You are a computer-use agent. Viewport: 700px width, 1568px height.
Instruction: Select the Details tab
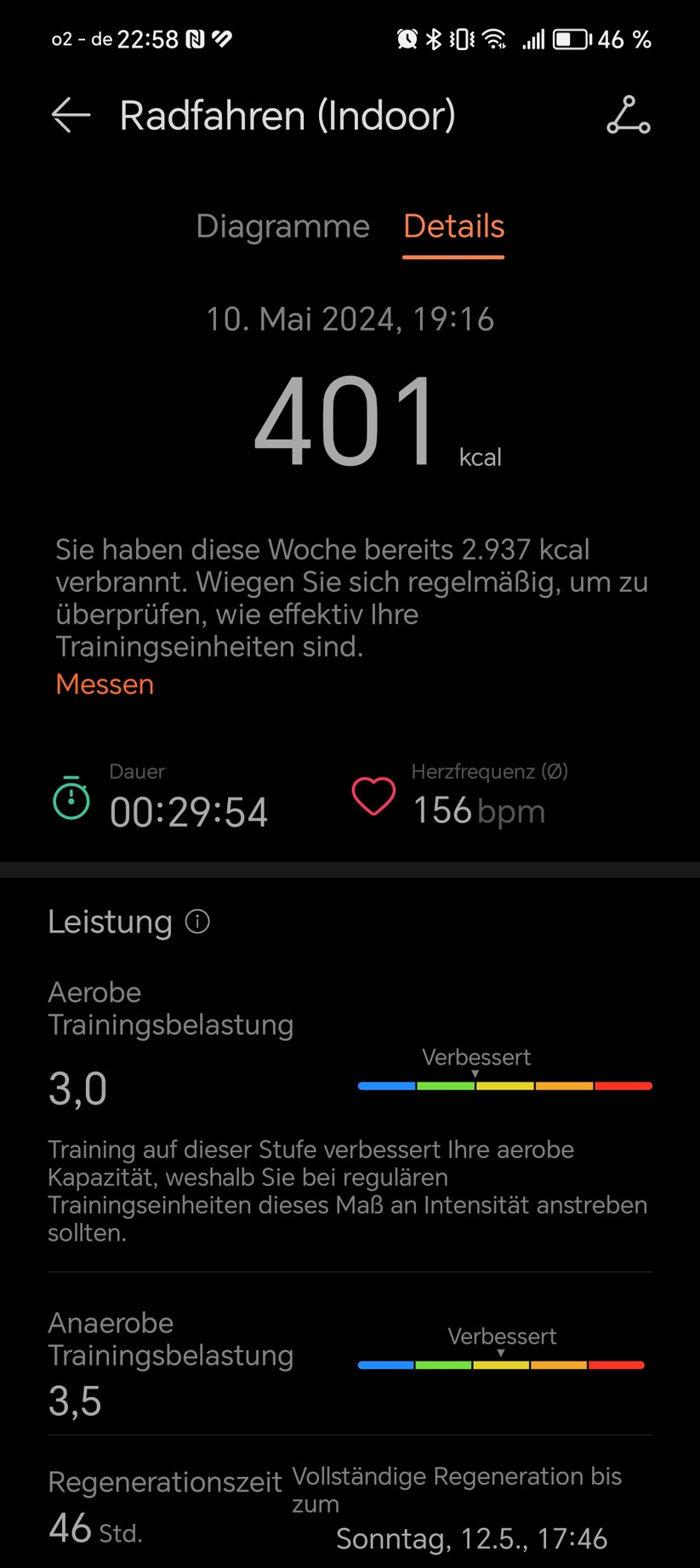[x=453, y=226]
